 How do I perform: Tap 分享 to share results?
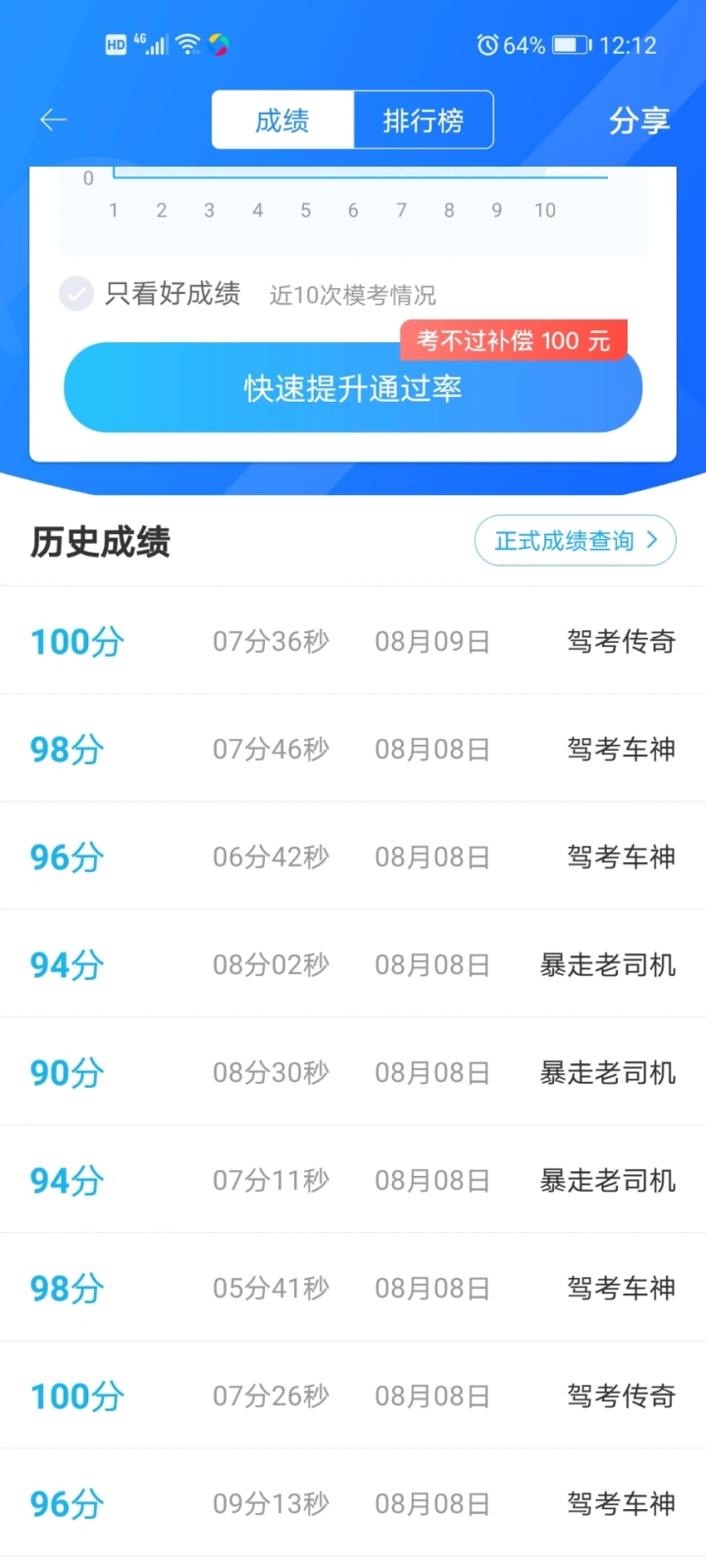pos(639,121)
